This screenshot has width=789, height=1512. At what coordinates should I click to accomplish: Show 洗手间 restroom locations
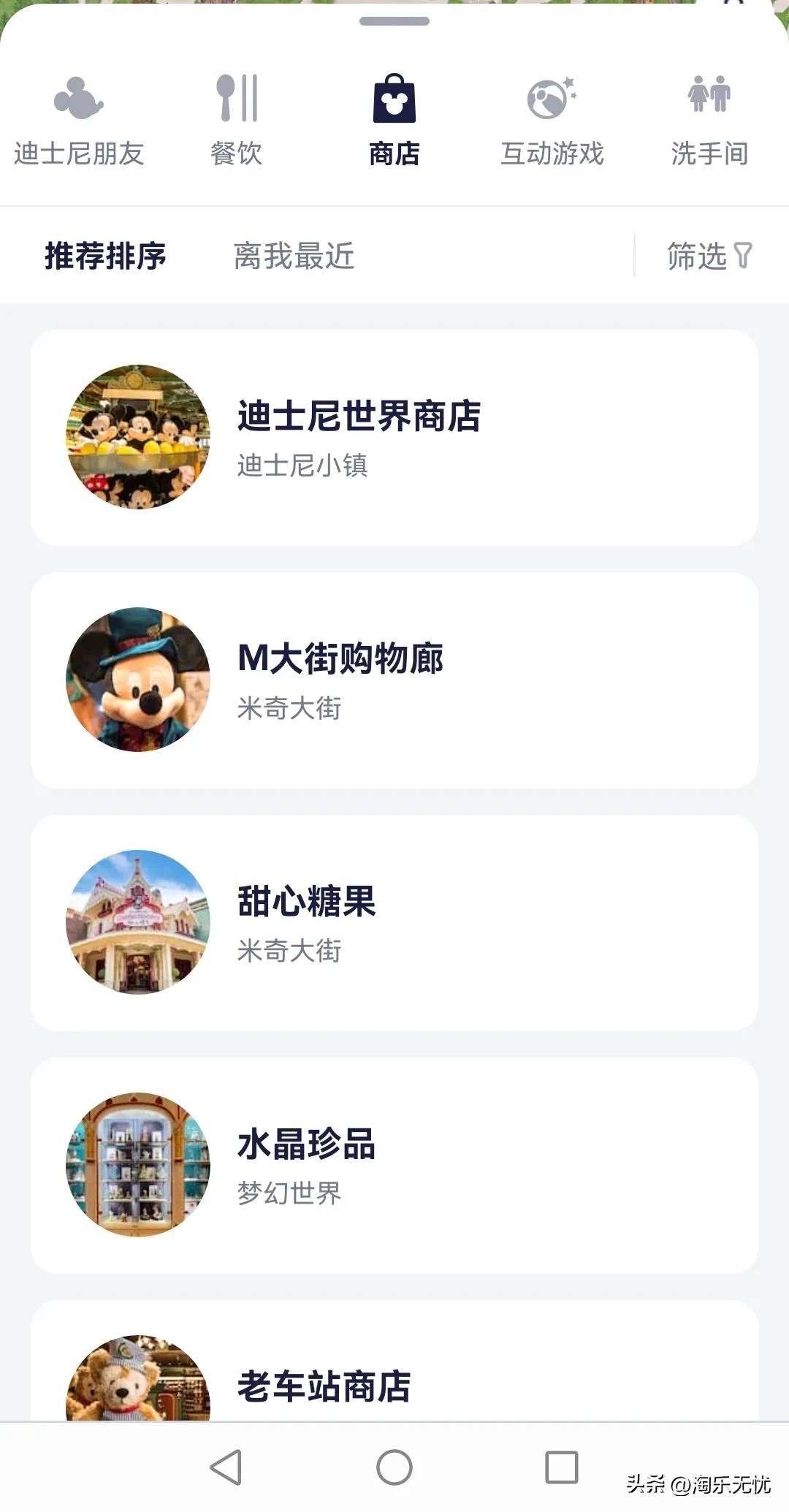click(x=709, y=121)
